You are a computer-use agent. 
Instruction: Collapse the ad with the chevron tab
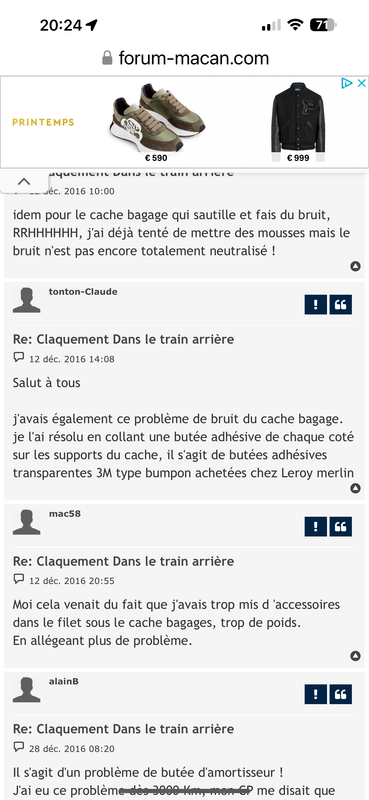pyautogui.click(x=24, y=181)
